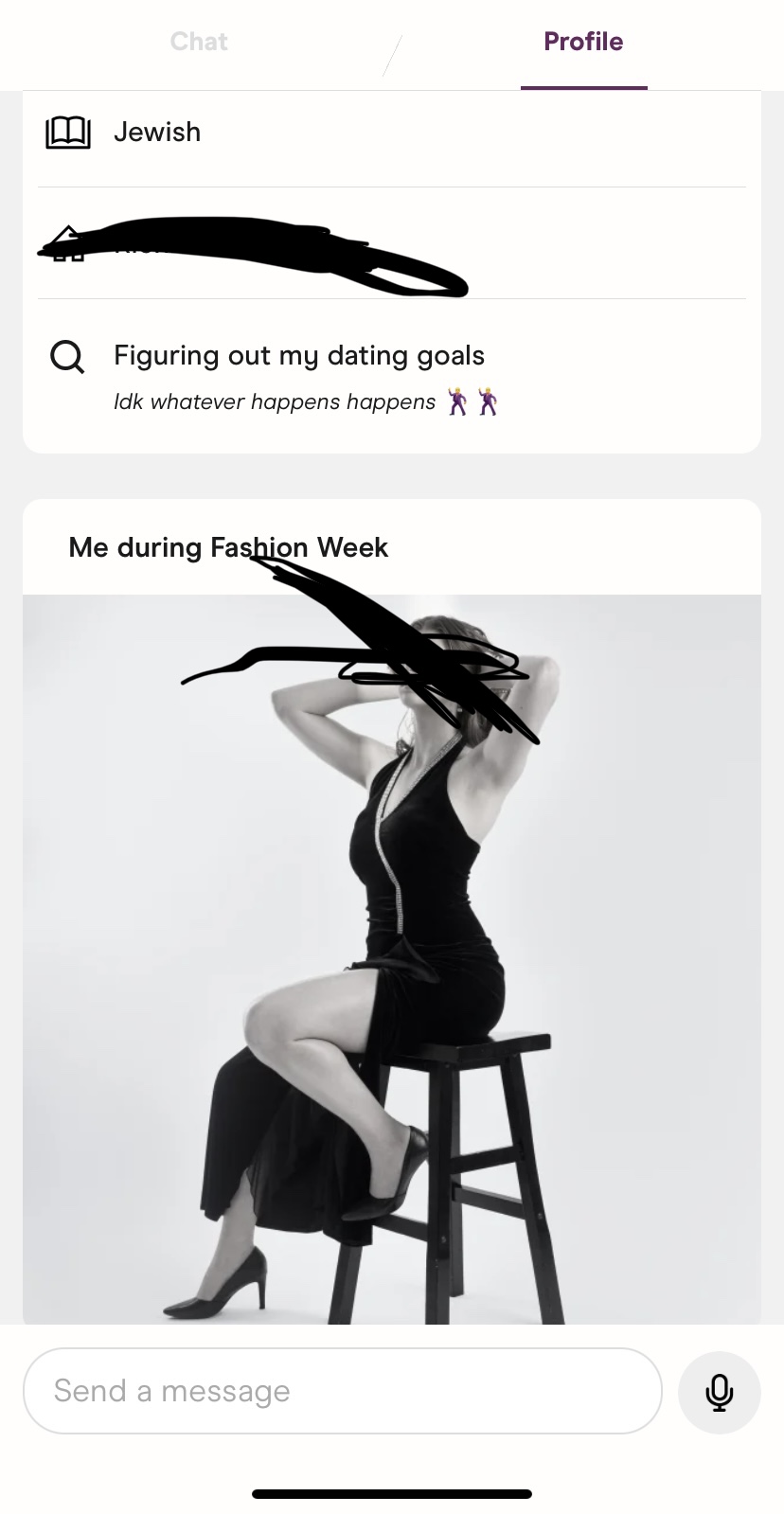The image size is (784, 1514).
Task: Select the Profile tab
Action: pos(583,42)
